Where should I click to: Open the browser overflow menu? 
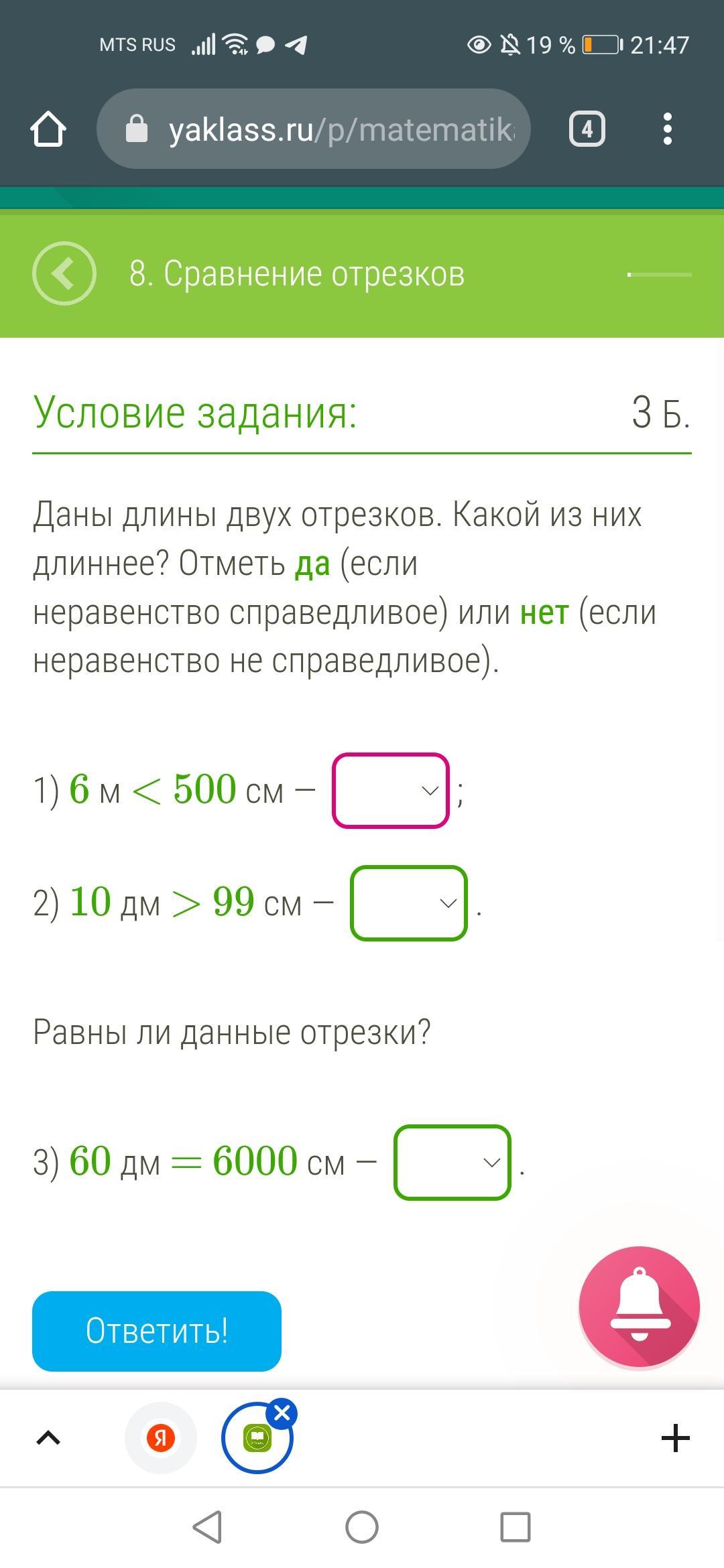(667, 129)
